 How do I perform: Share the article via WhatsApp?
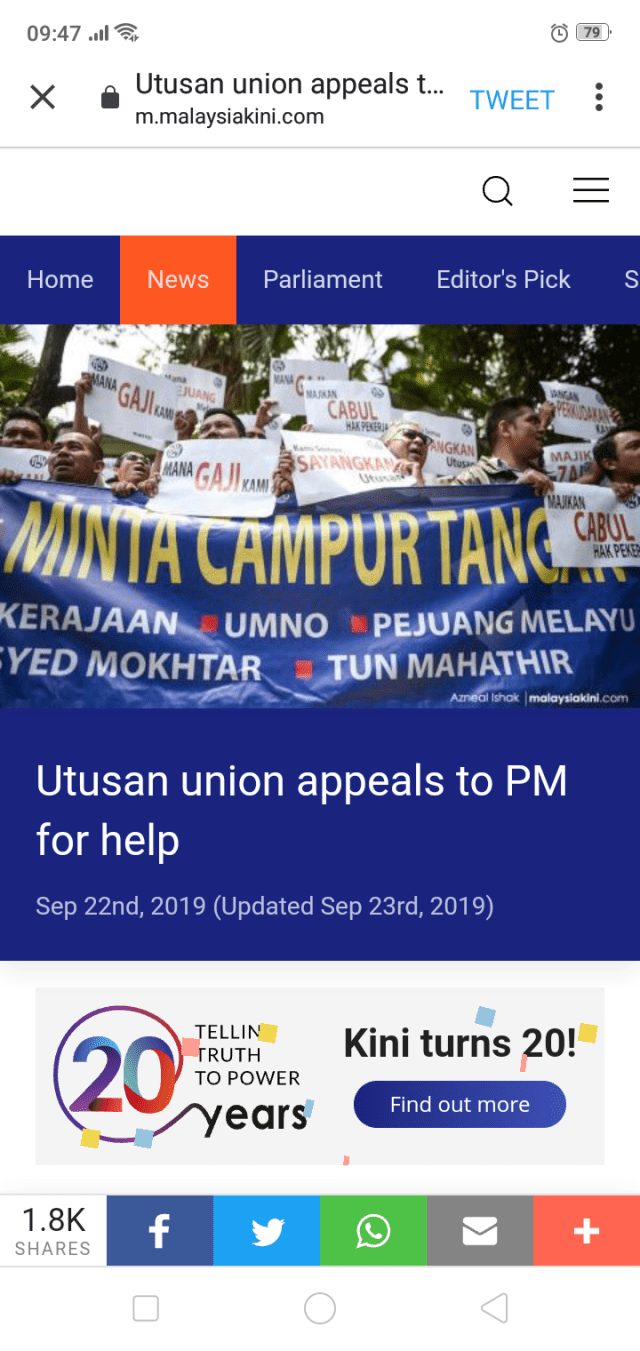coord(373,1231)
